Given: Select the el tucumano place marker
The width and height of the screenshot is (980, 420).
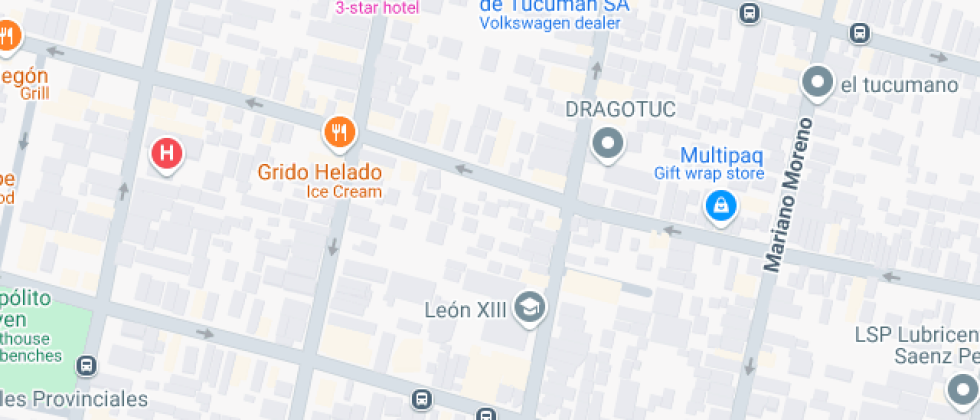Looking at the screenshot, I should [819, 83].
